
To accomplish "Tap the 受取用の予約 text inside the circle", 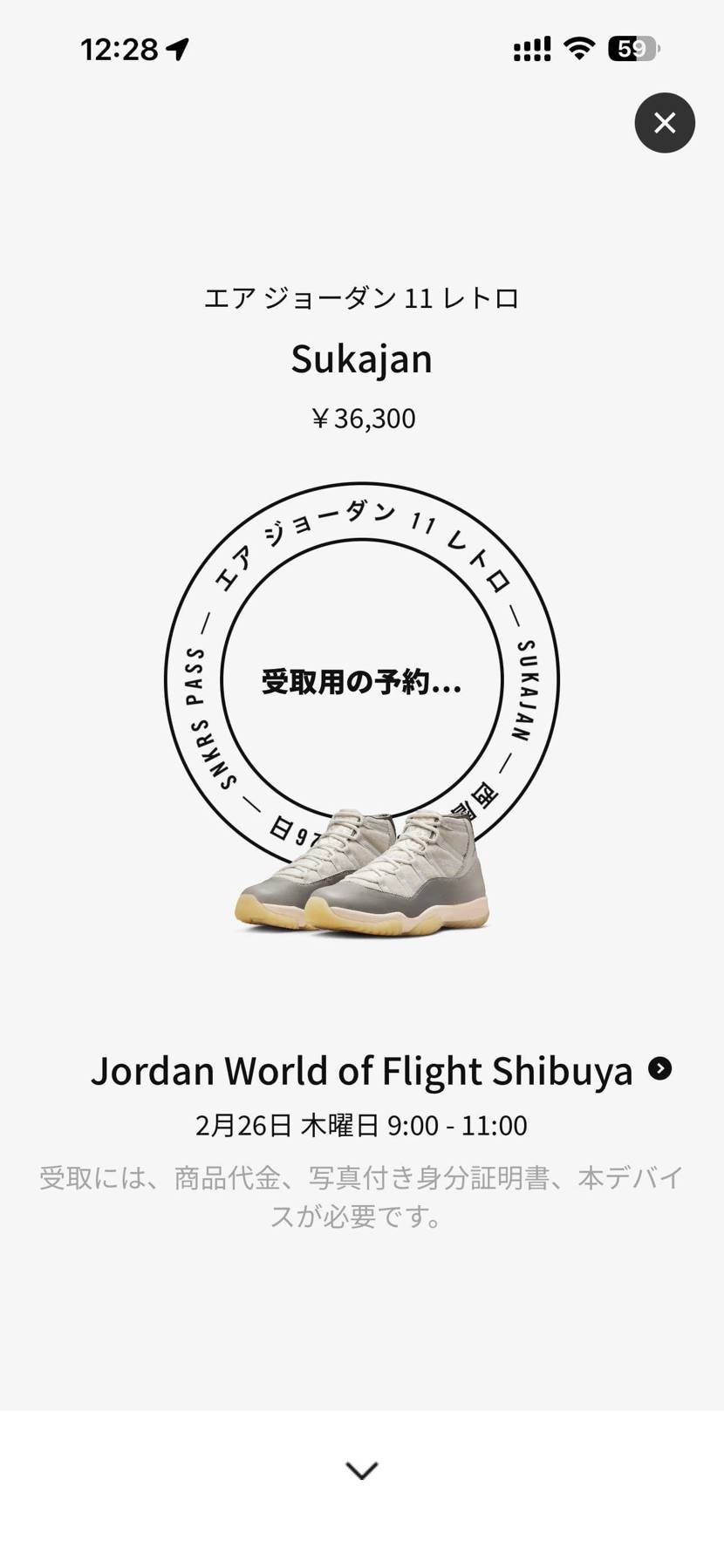I will coord(360,685).
